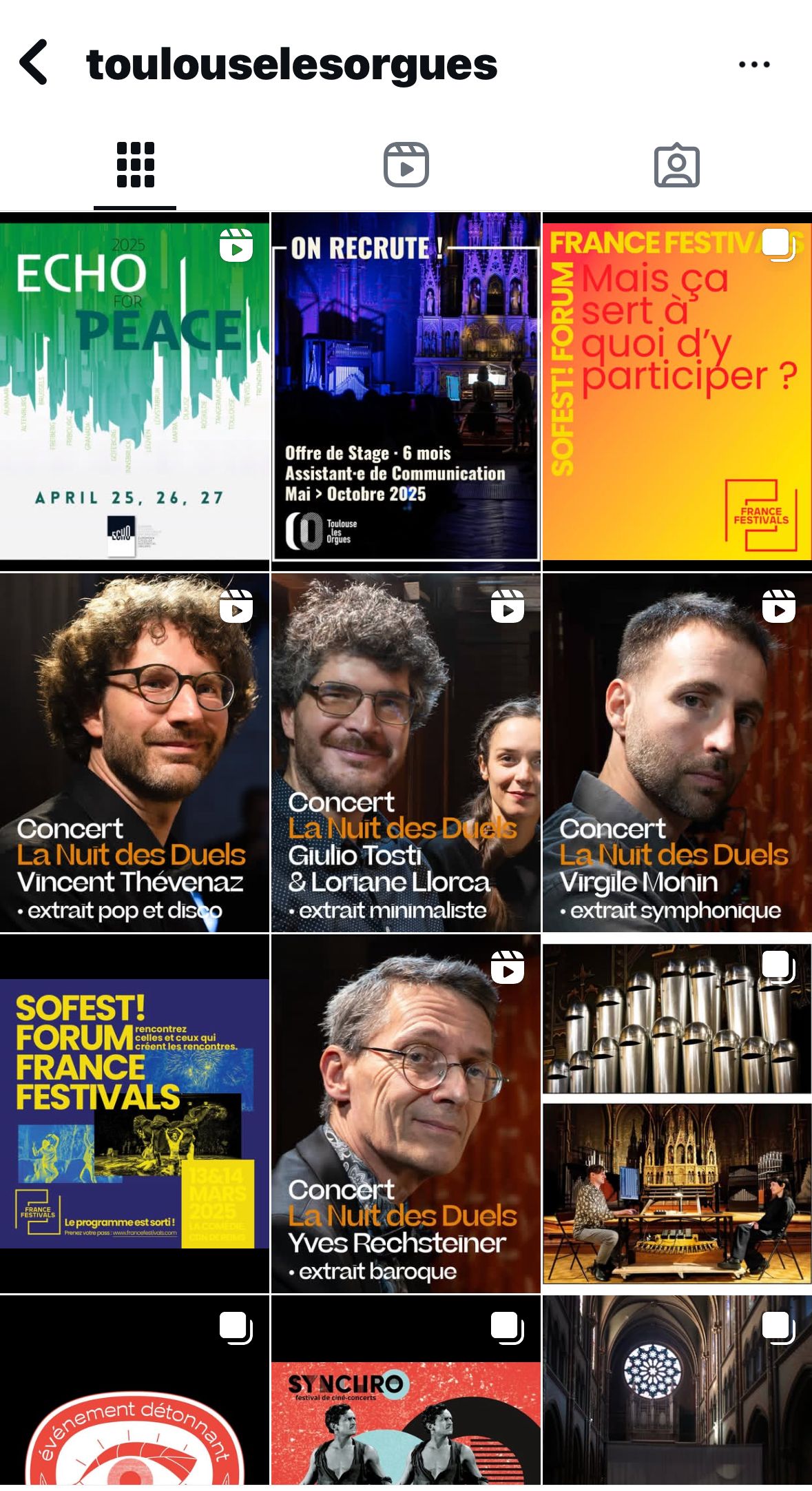Open the Echo for Peace reel
The image size is (812, 1491).
click(x=134, y=391)
